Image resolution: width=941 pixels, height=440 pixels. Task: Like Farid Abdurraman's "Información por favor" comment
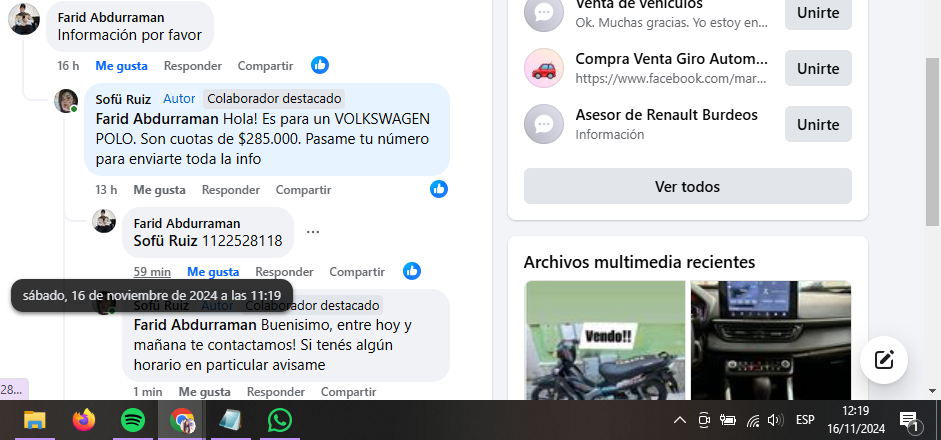[121, 66]
